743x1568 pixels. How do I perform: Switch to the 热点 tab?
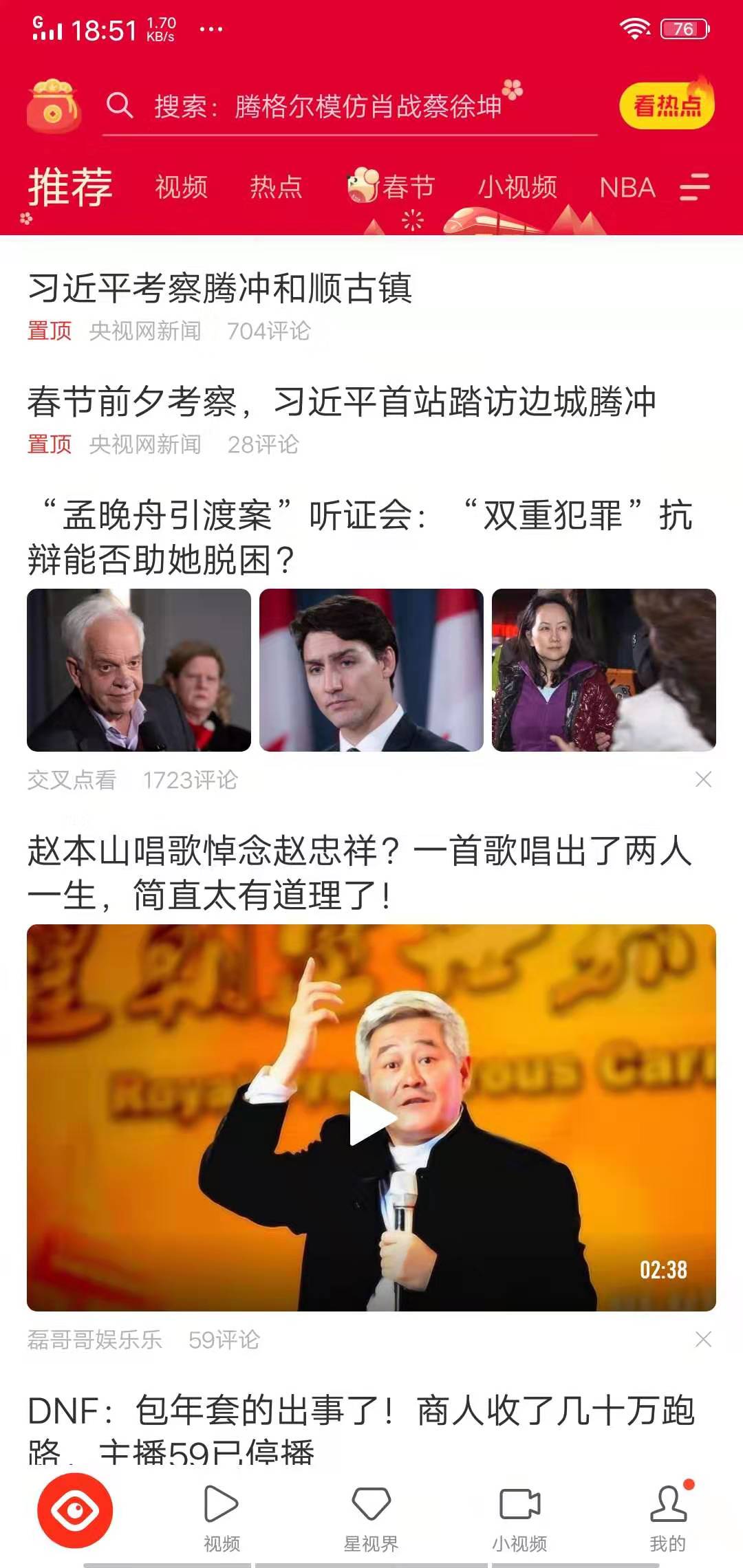(x=276, y=187)
